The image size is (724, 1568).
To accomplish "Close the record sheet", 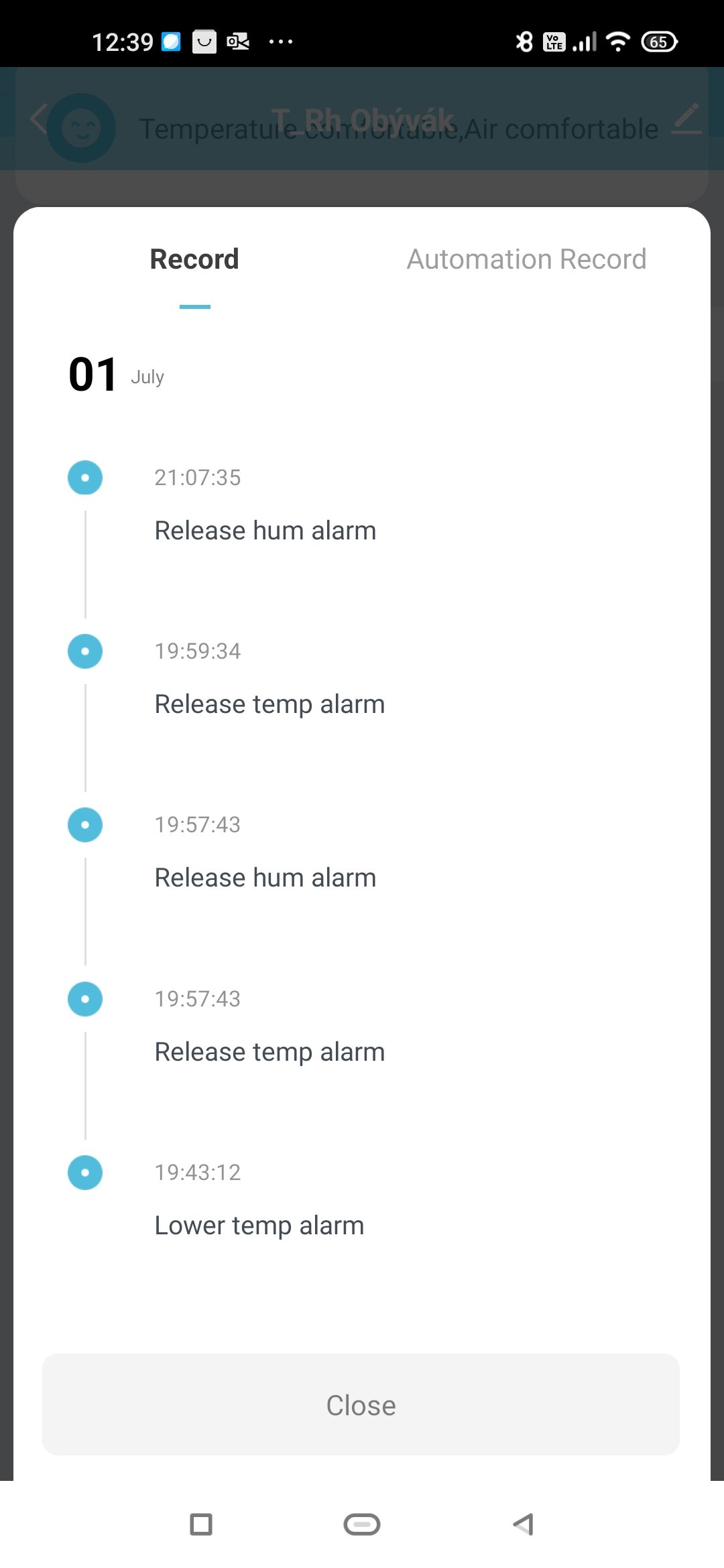I will pos(361,1404).
